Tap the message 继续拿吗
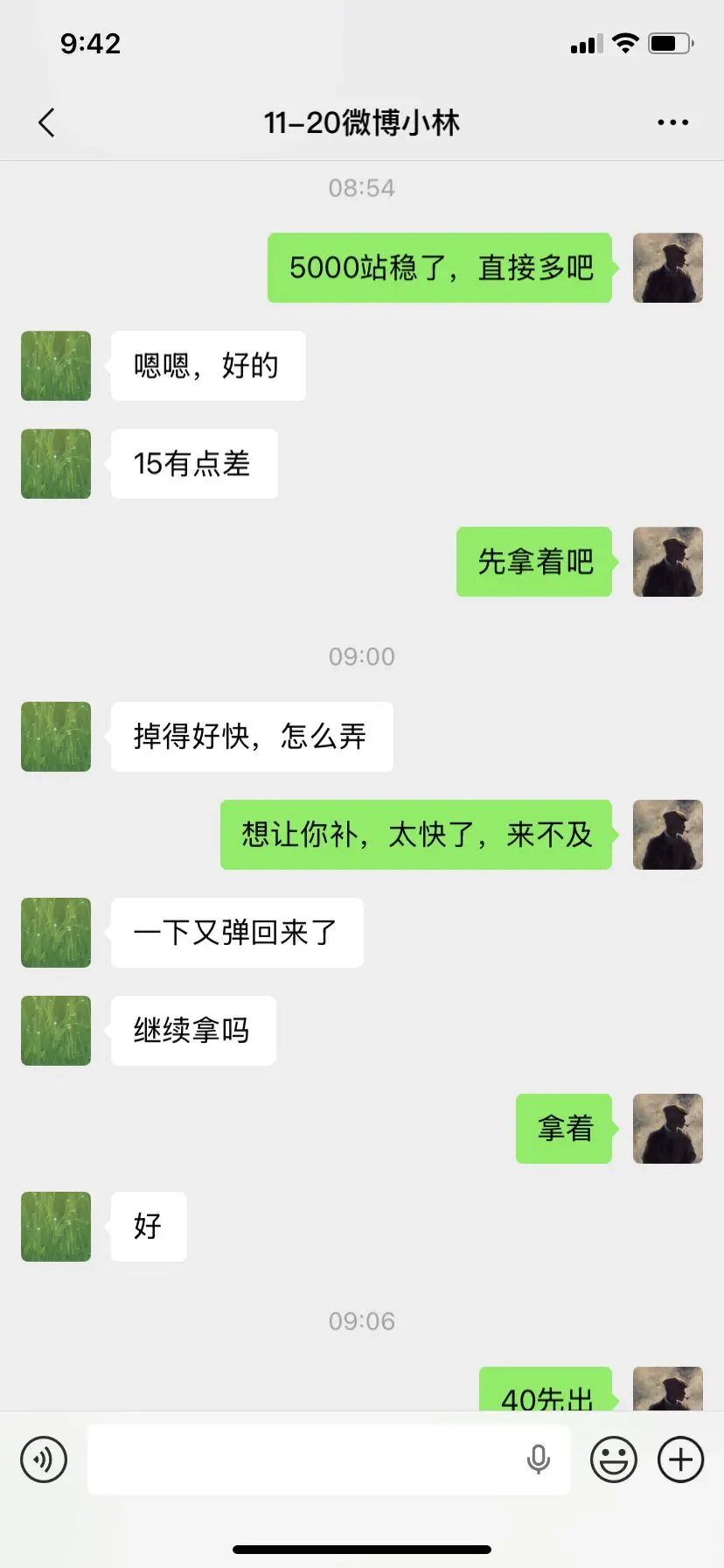Image resolution: width=724 pixels, height=1568 pixels. click(192, 1031)
